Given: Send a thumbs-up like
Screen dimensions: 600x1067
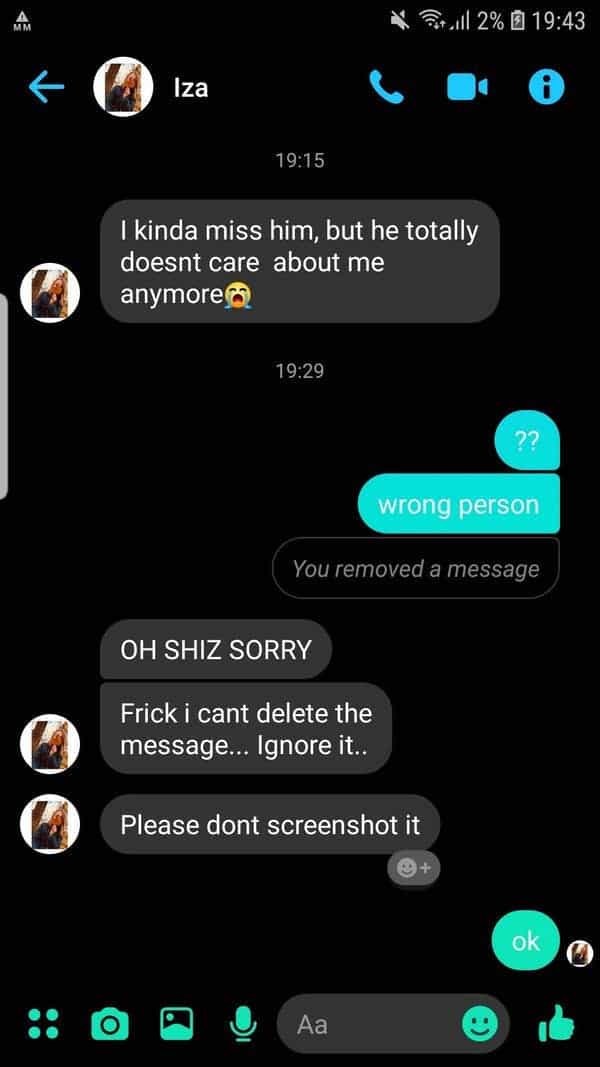Looking at the screenshot, I should click(x=556, y=1022).
